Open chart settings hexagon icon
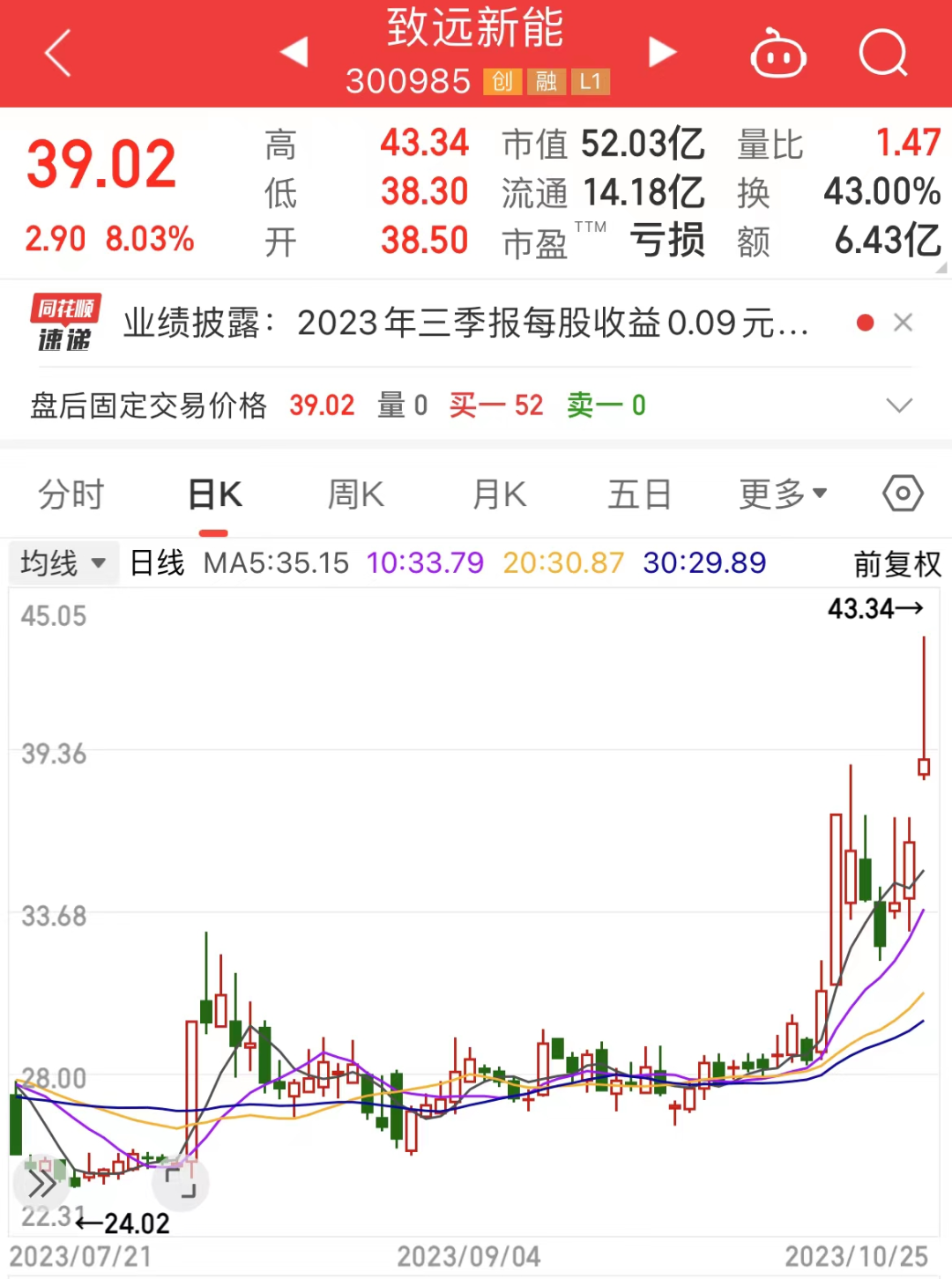Screen dimensions: 952x1279 coord(903,494)
